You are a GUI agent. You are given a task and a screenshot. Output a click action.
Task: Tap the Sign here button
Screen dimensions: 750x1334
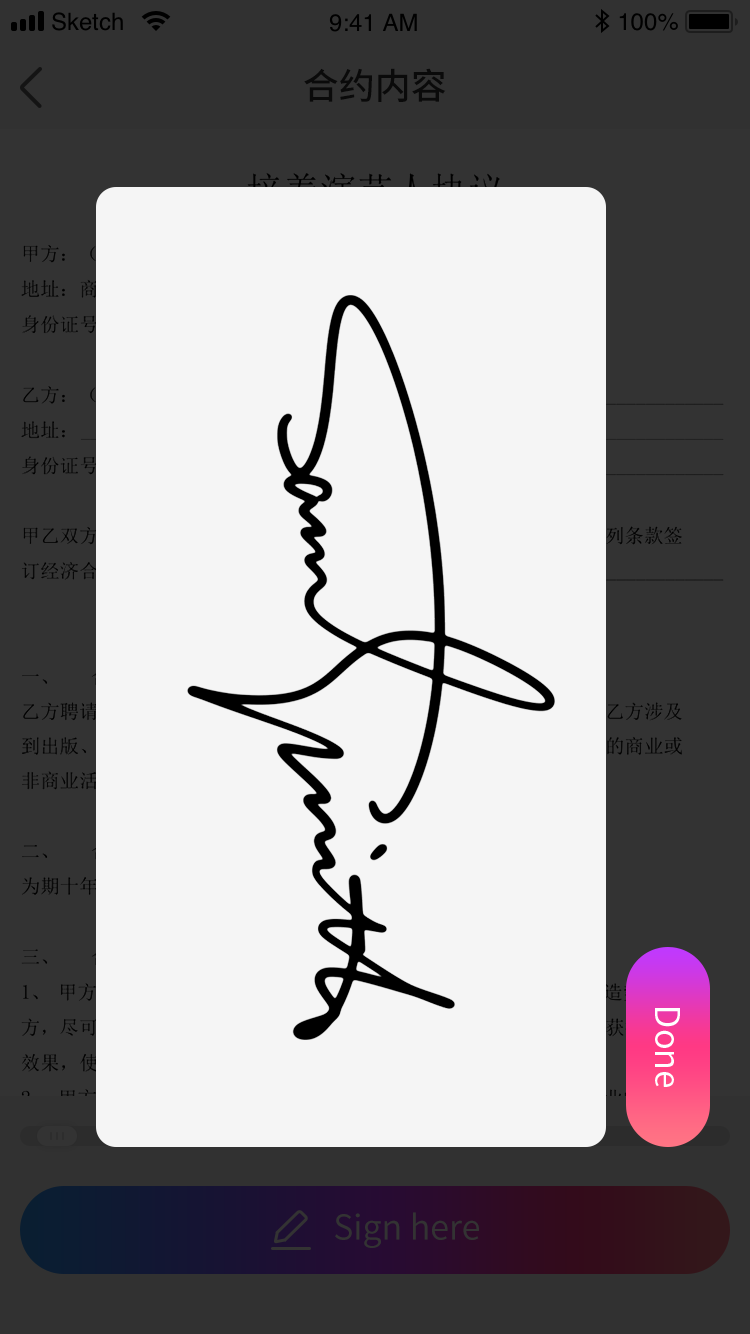coord(375,1230)
